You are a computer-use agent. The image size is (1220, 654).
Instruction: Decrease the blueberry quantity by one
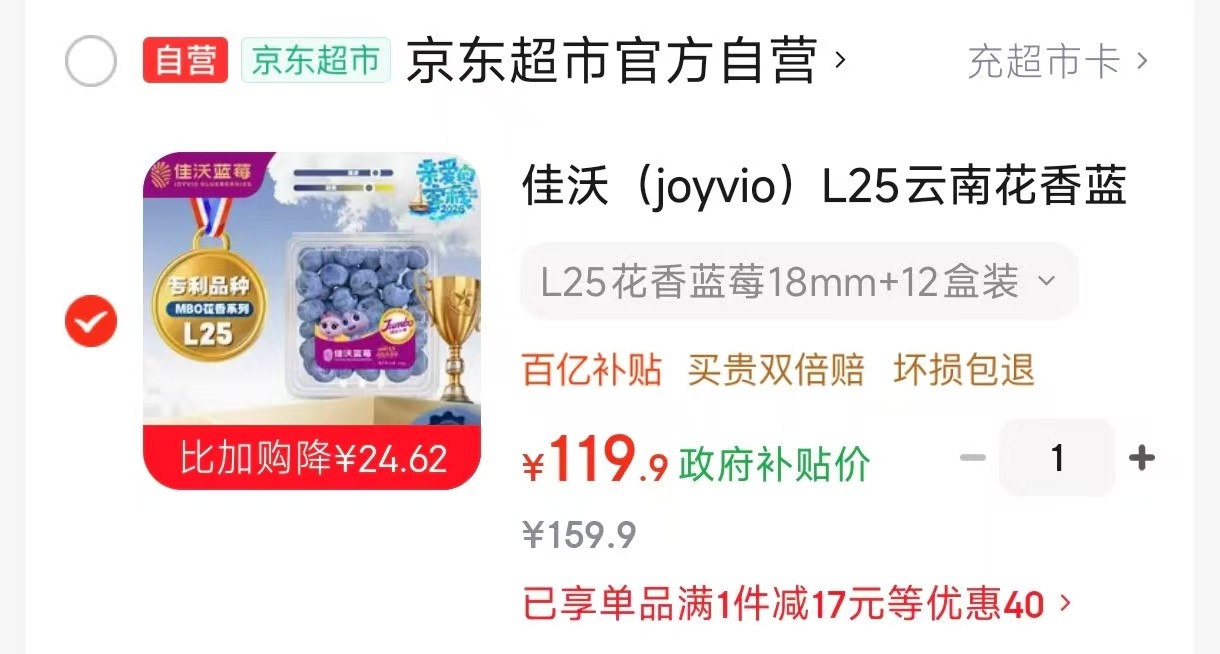tap(973, 458)
